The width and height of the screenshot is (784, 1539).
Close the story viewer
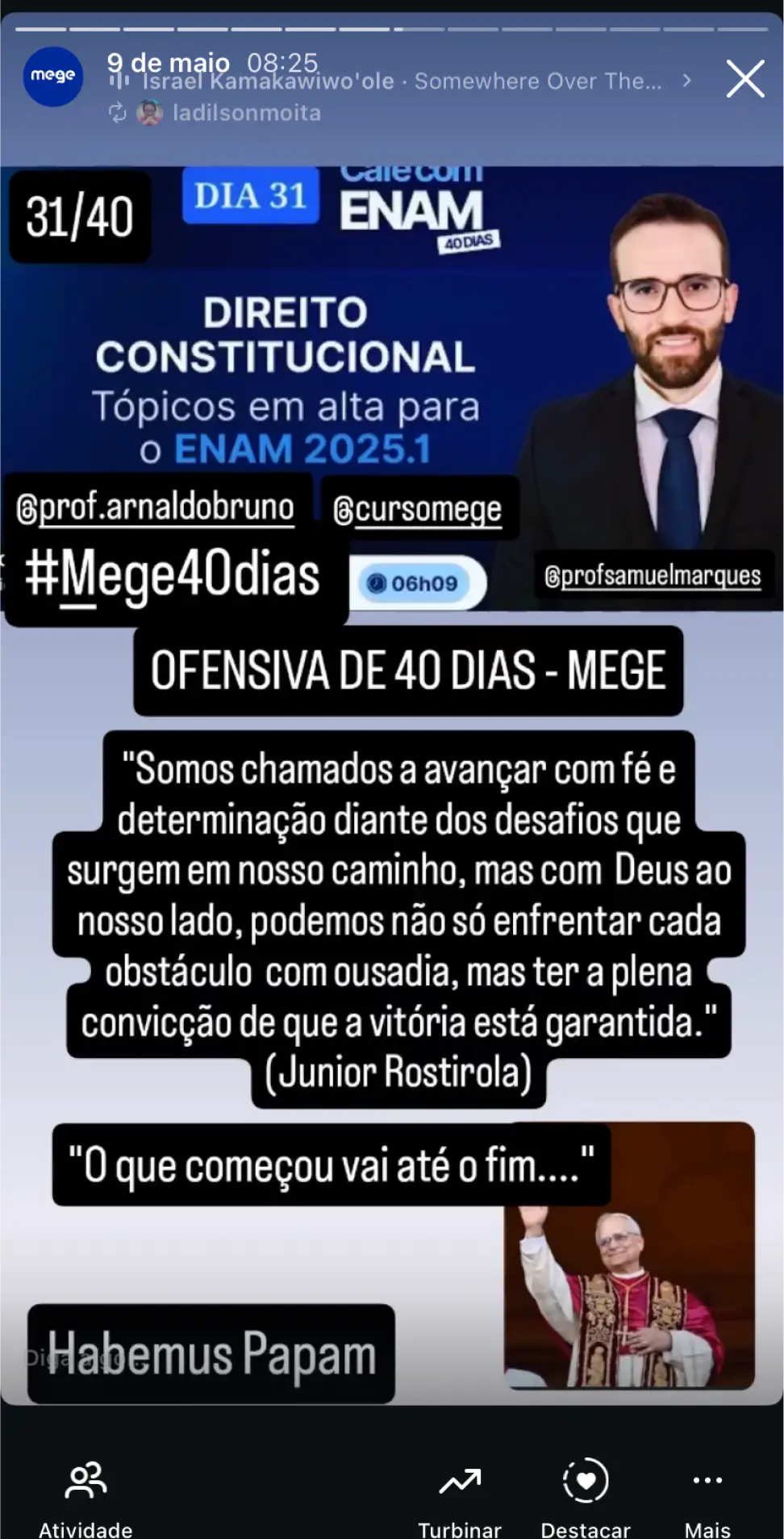click(x=744, y=79)
